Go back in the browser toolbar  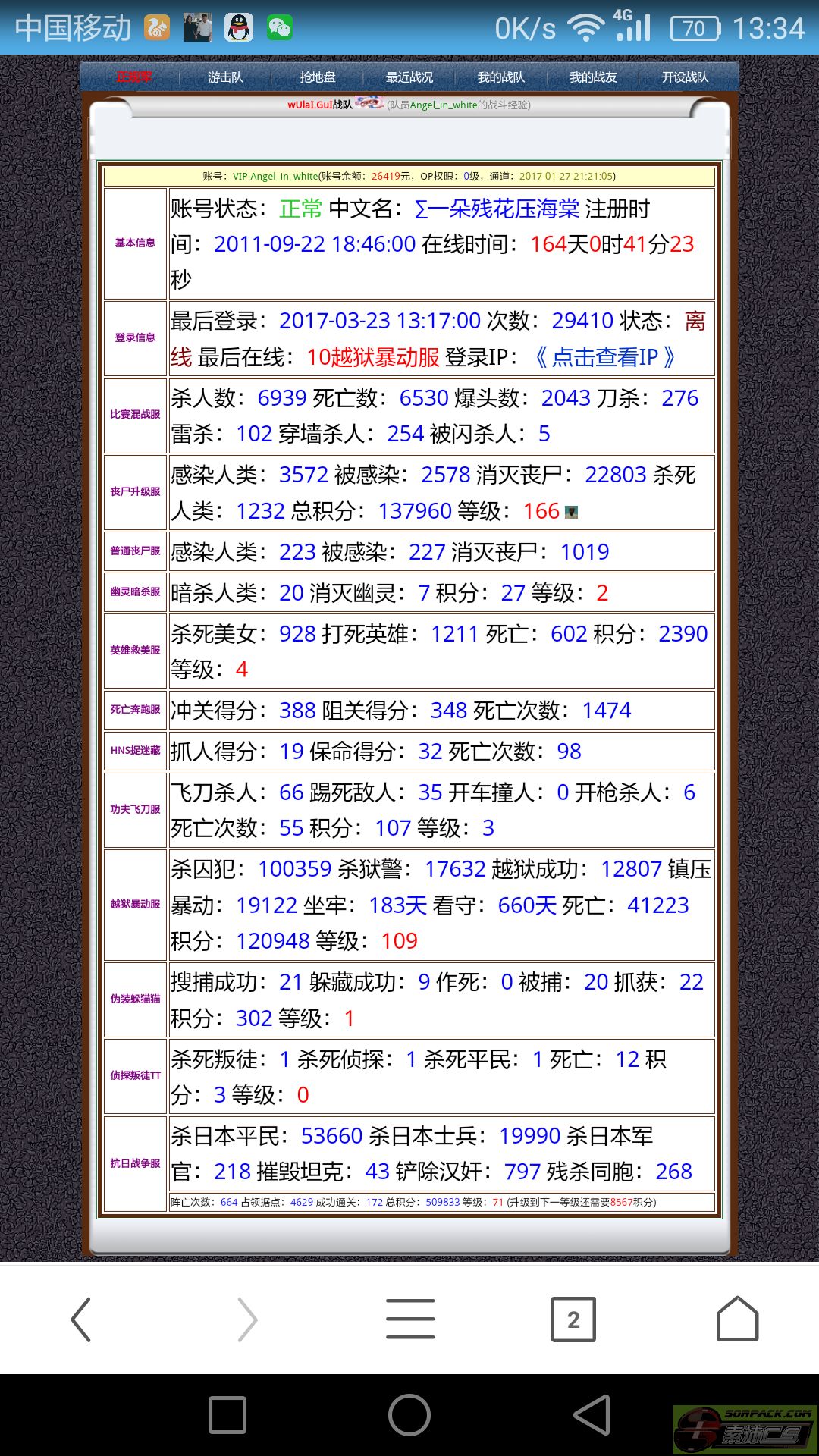pyautogui.click(x=81, y=1319)
